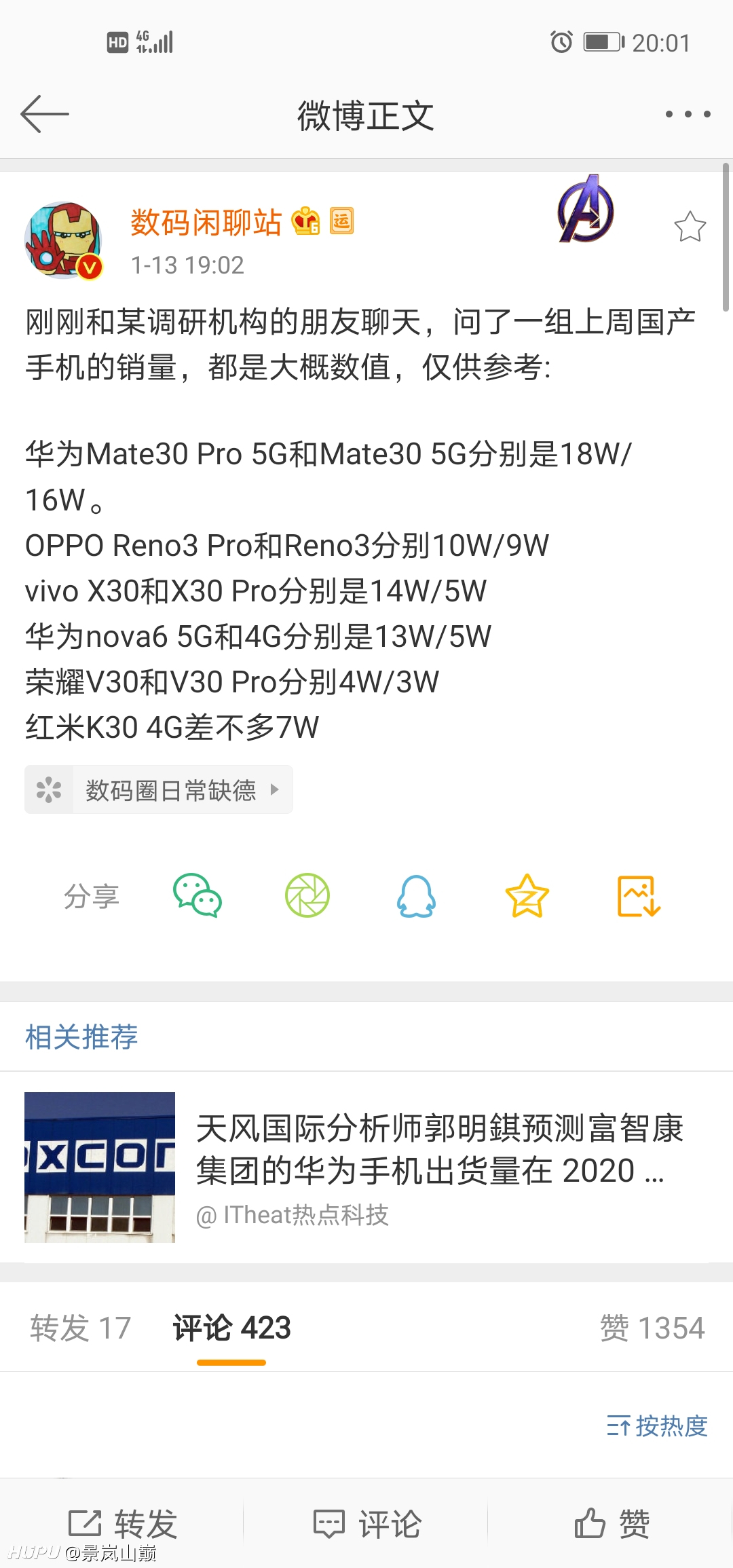Share to WeChat Moments with the green shutter icon
The width and height of the screenshot is (733, 1568).
point(307,896)
